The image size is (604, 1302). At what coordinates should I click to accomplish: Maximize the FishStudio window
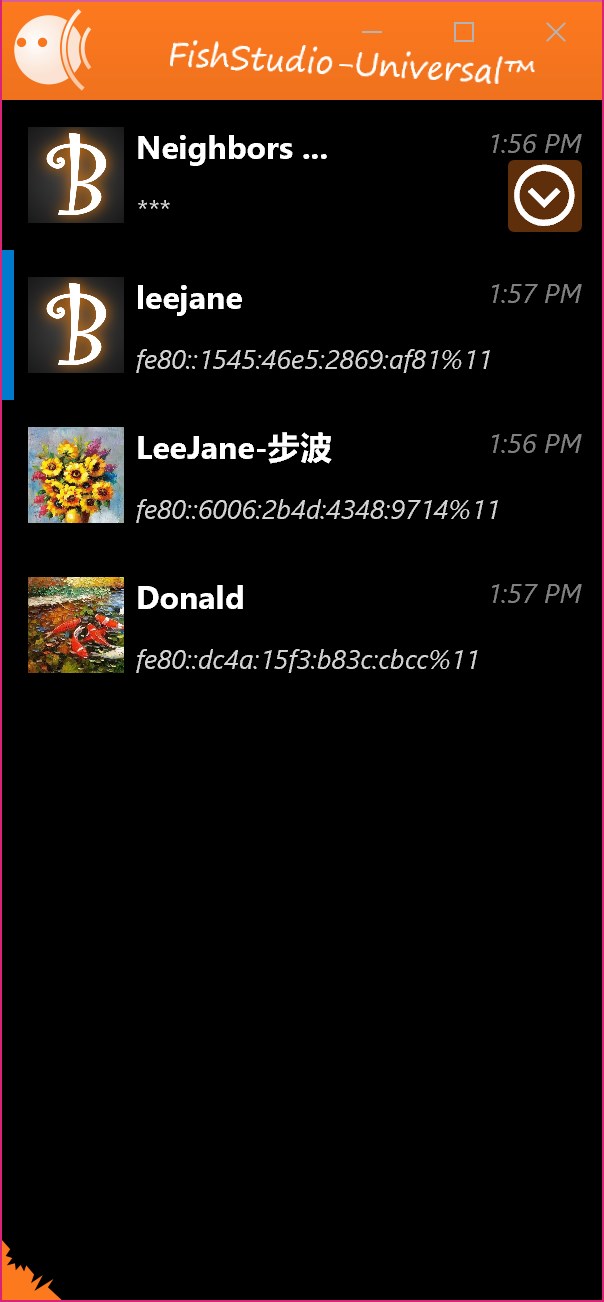464,32
